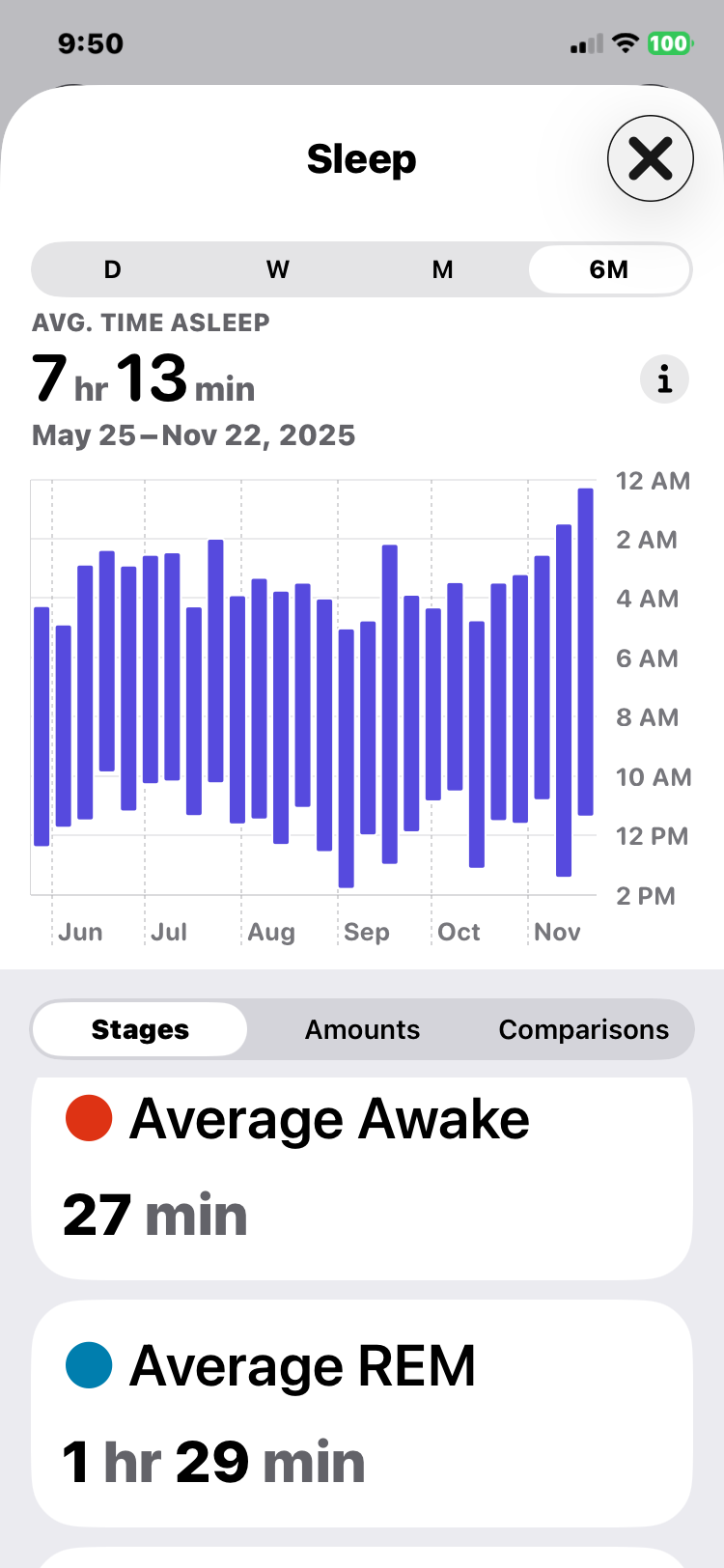The height and width of the screenshot is (1568, 724).
Task: Switch to the D day view
Action: coord(113,269)
